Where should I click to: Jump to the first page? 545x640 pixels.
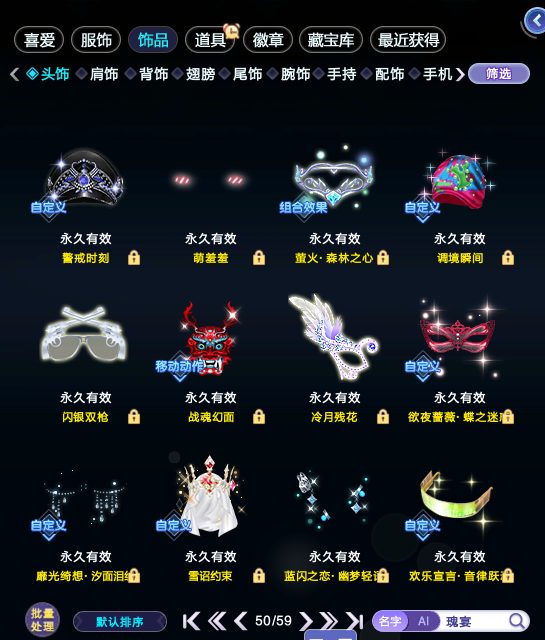coord(191,621)
